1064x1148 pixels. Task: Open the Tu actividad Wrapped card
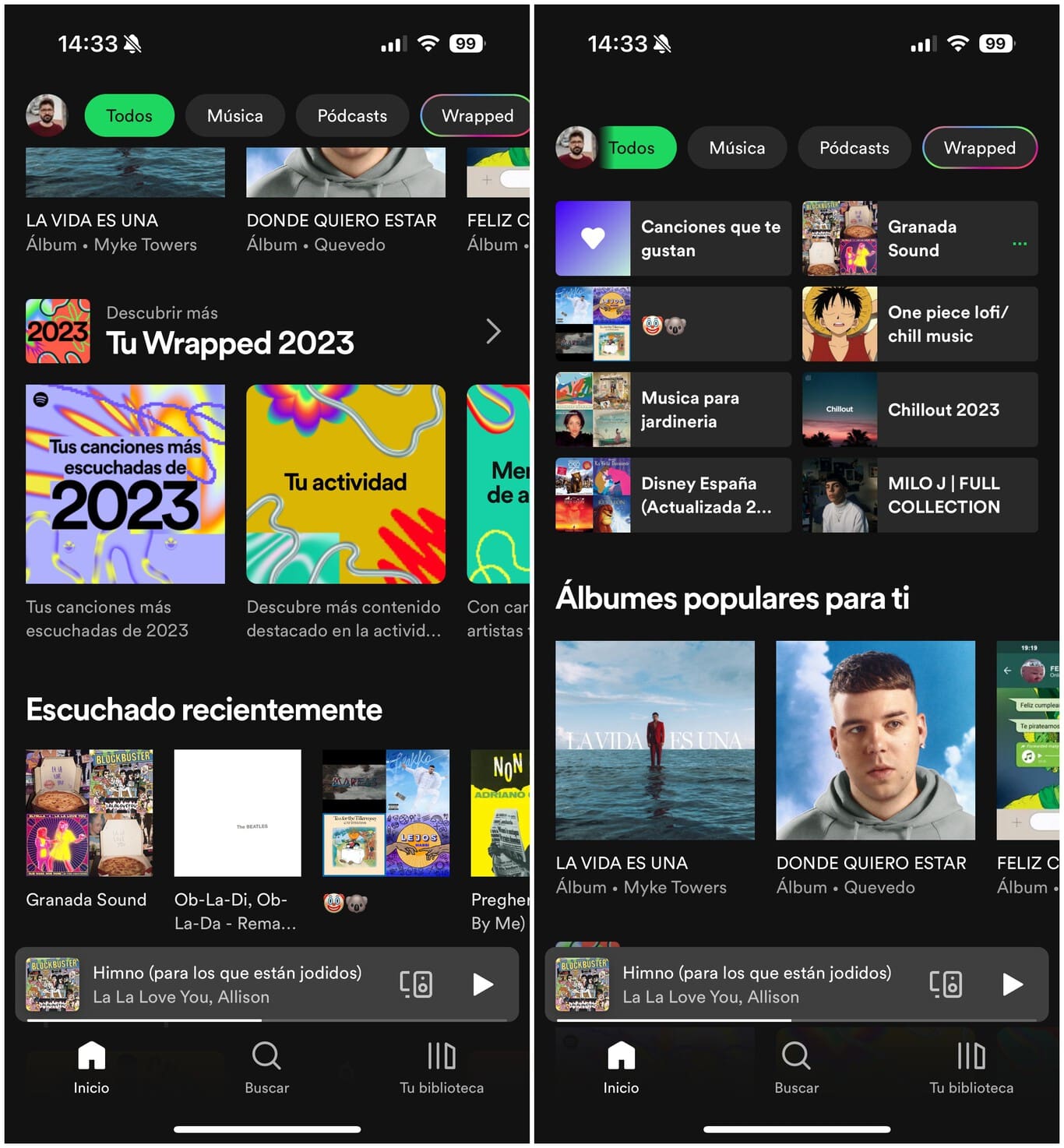pyautogui.click(x=346, y=484)
